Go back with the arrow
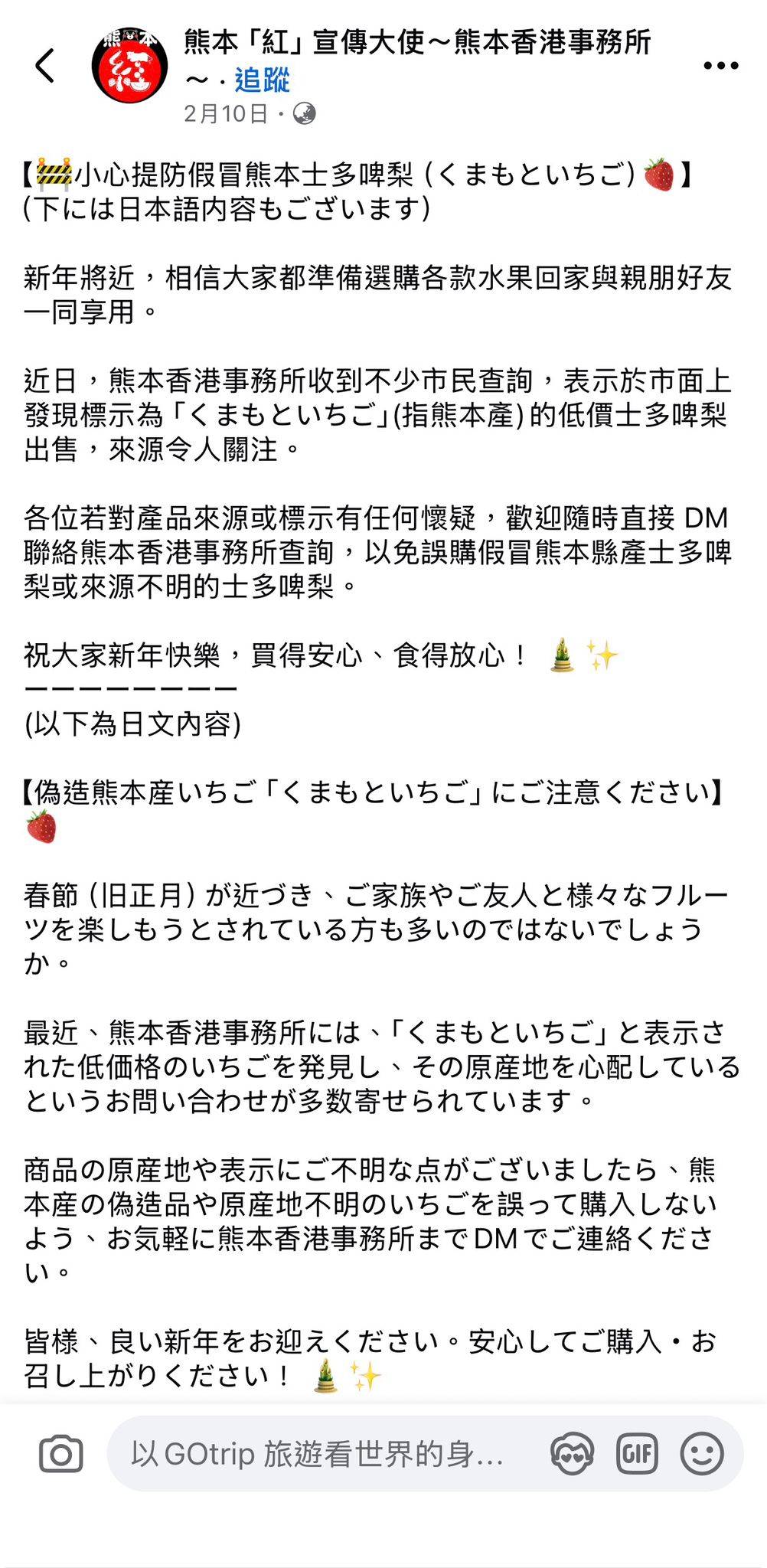 pos(46,65)
